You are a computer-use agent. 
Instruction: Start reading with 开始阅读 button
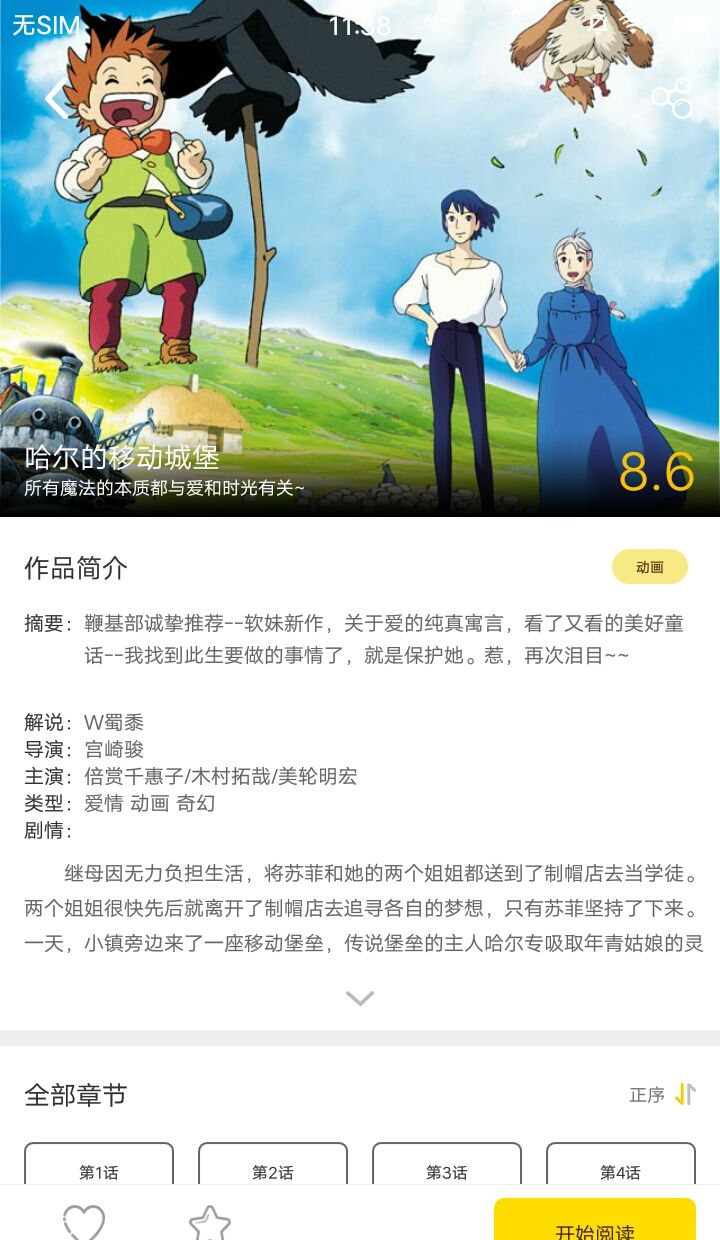(595, 1222)
